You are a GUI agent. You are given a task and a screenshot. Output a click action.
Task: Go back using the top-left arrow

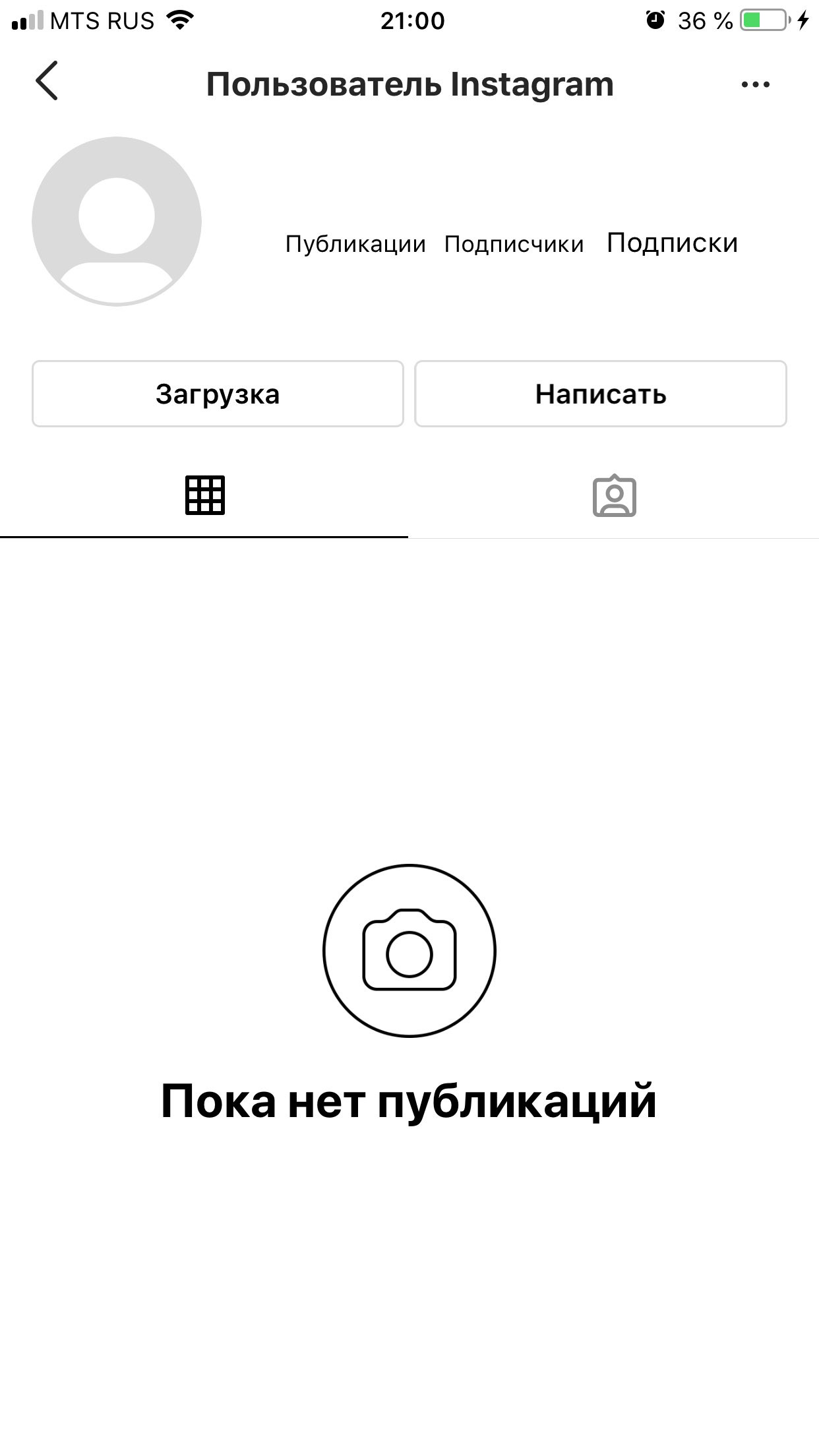(47, 81)
